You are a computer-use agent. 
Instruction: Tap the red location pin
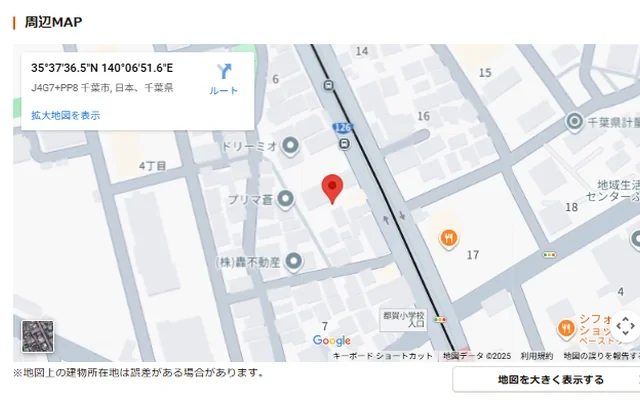coord(332,188)
